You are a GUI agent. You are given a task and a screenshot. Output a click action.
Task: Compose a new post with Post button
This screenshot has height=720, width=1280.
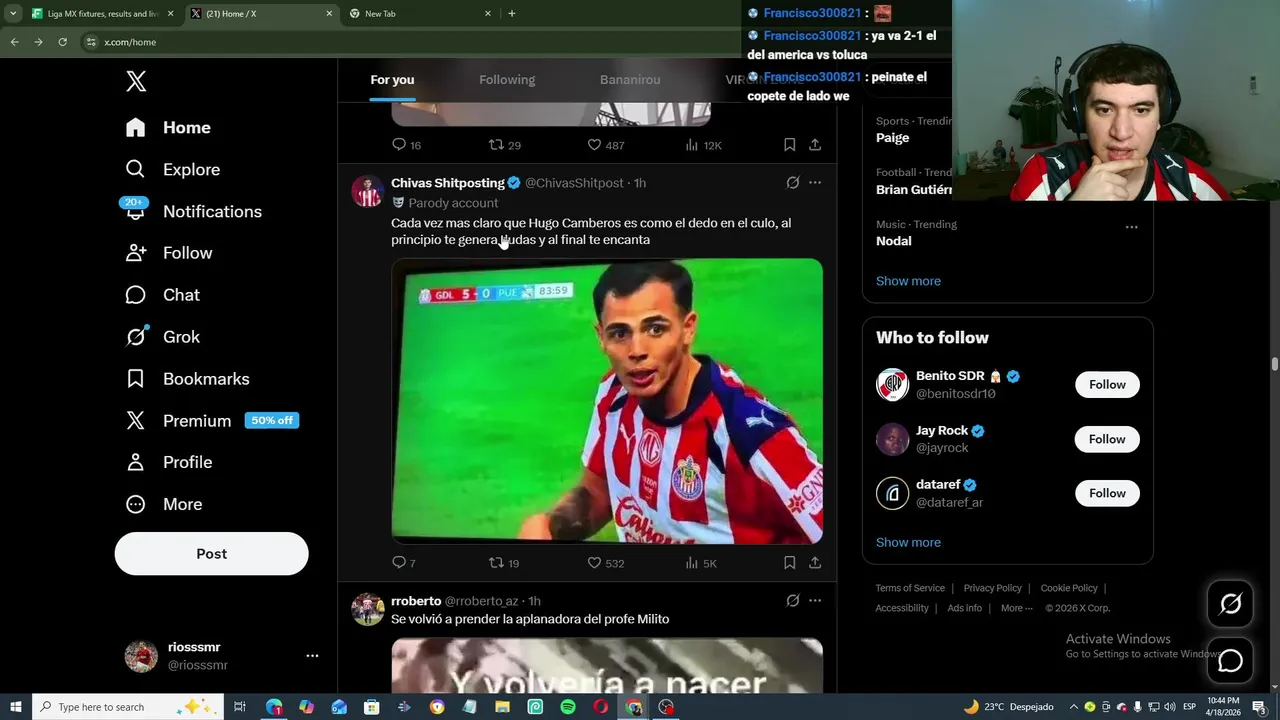pos(211,554)
